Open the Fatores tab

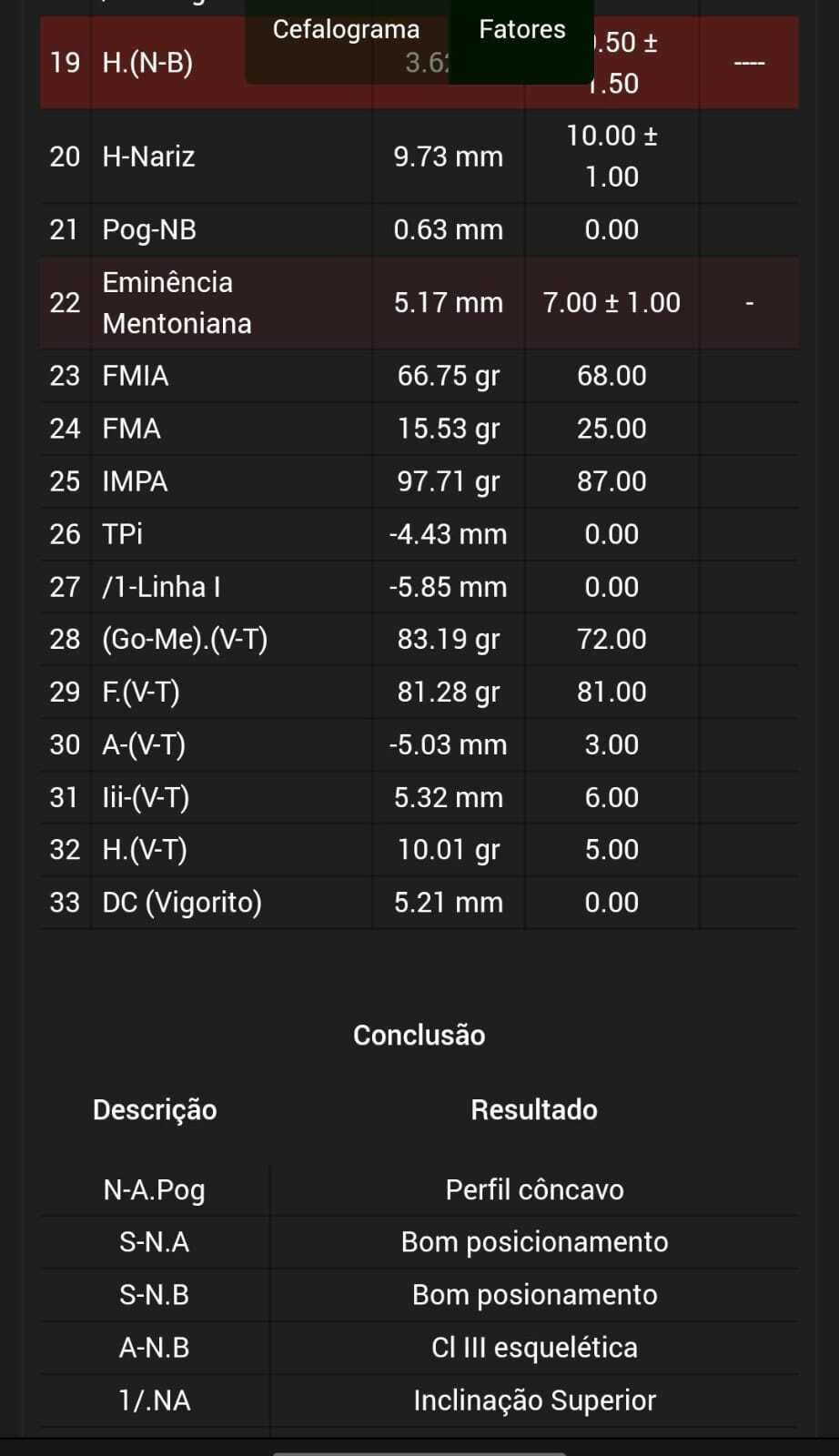[521, 31]
